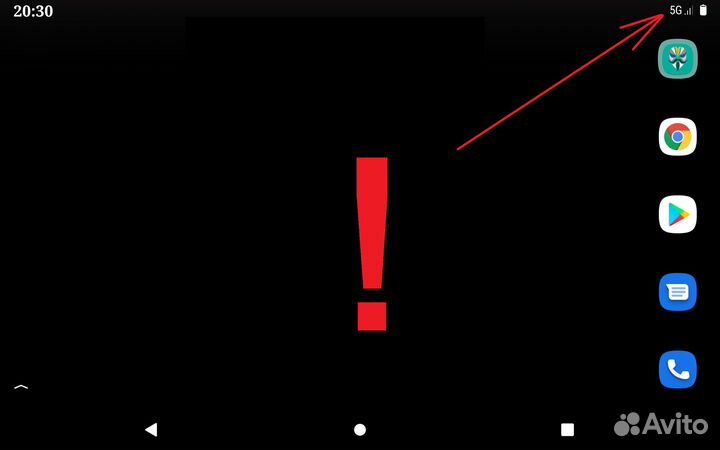720x450 pixels.
Task: Expand the app drawer caret
Action: (x=21, y=386)
